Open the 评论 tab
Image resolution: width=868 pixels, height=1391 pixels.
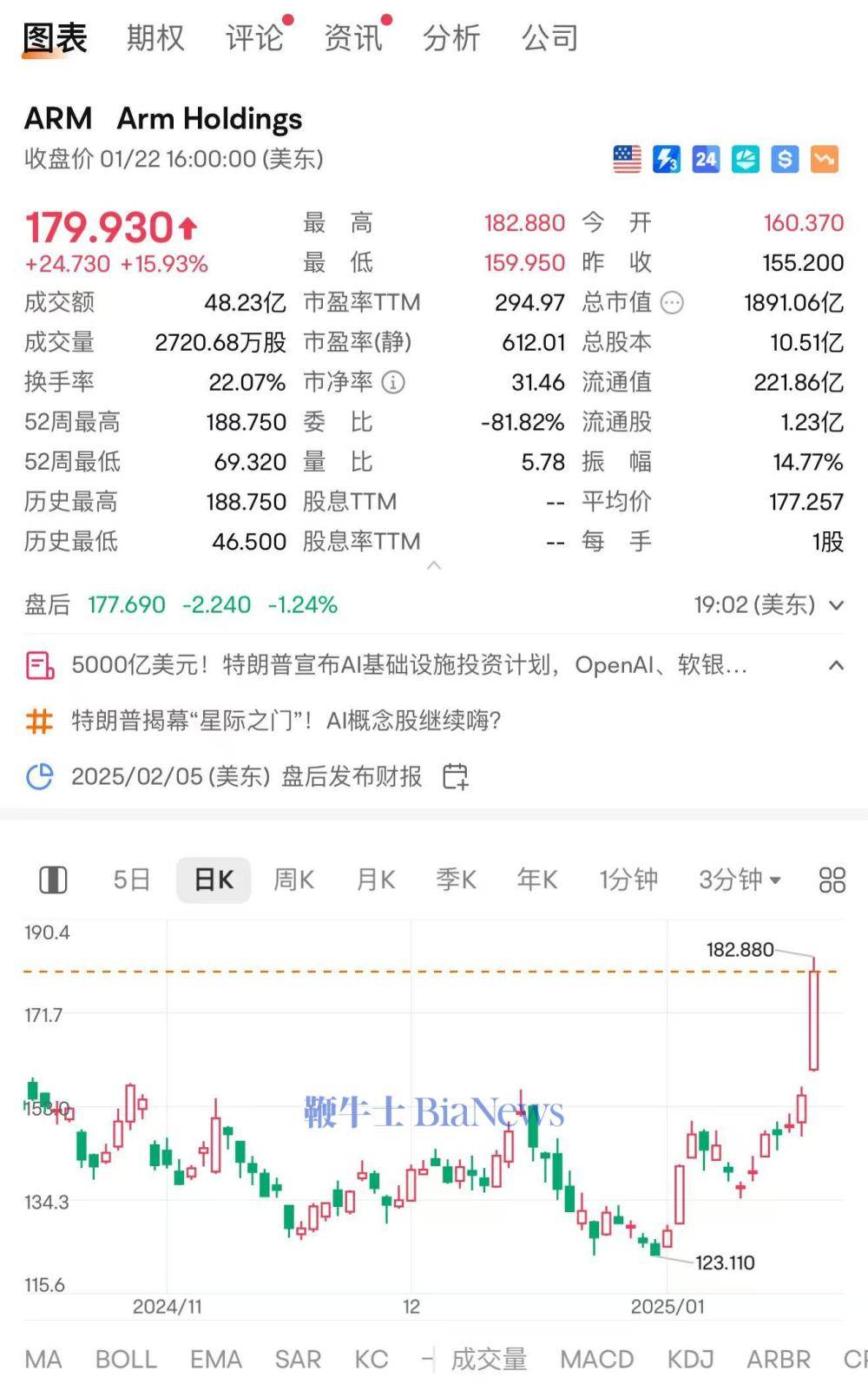[254, 38]
